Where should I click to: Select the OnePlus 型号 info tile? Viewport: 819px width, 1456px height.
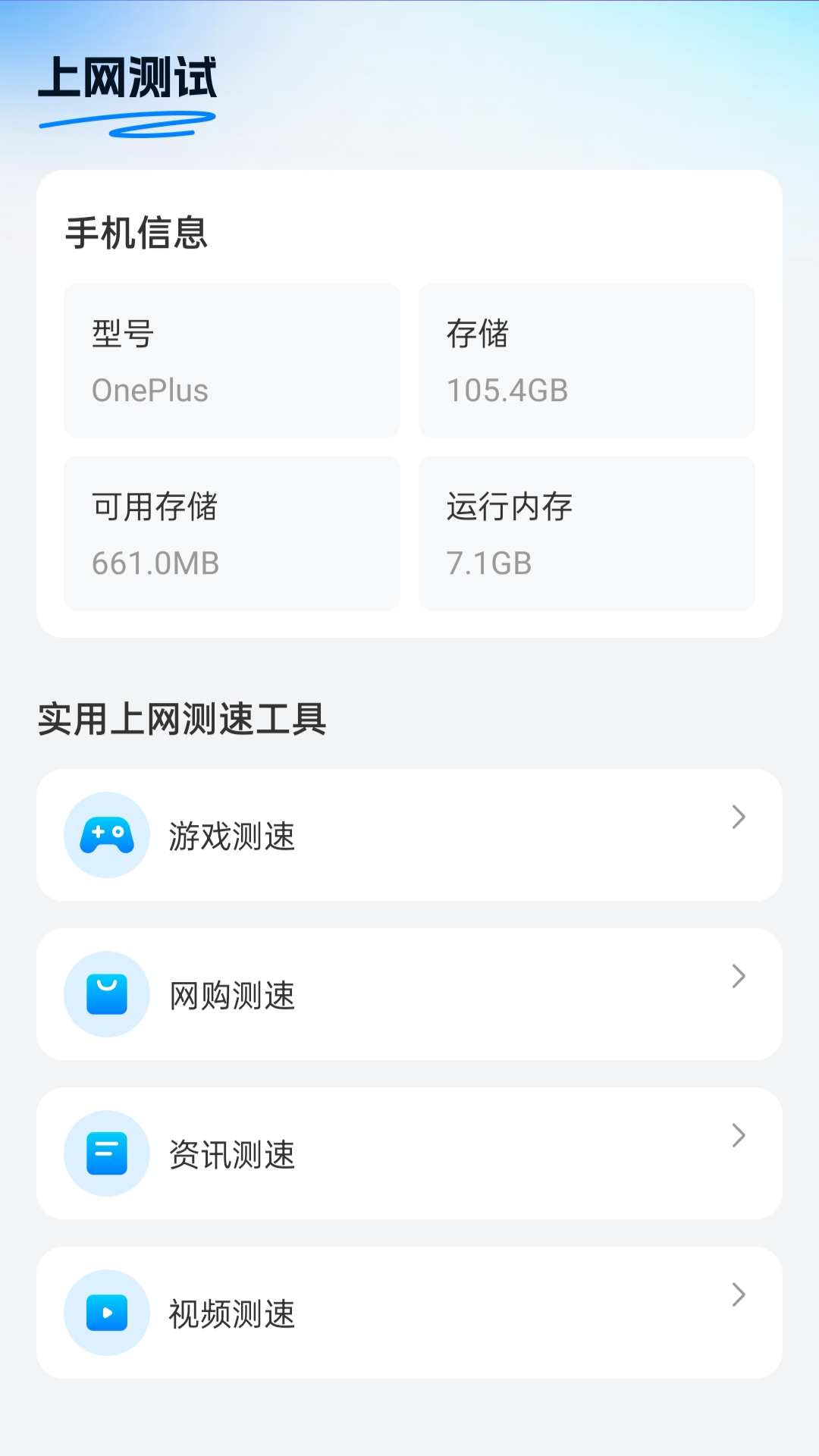click(232, 360)
